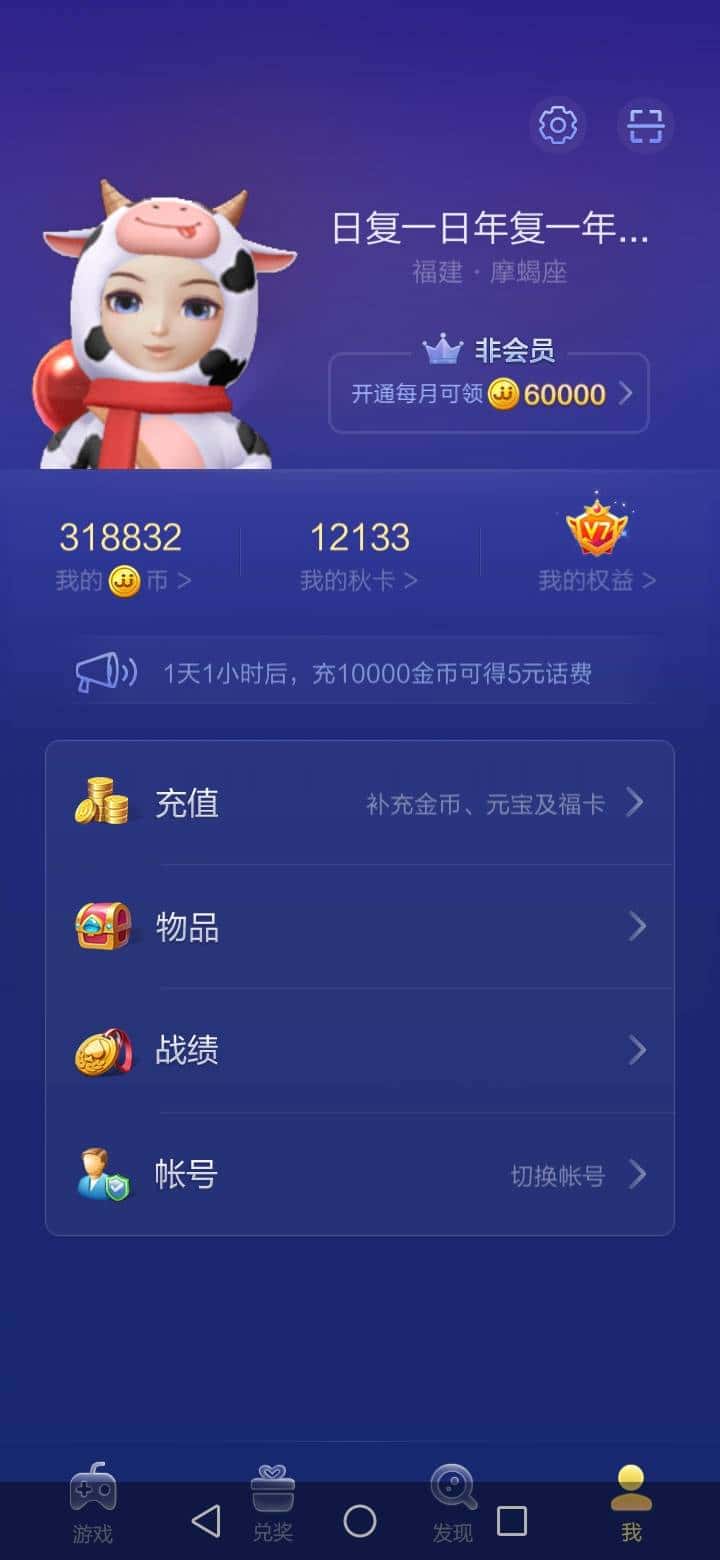Expand the 战绩 row chevron
This screenshot has width=720, height=1560.
click(x=637, y=1050)
